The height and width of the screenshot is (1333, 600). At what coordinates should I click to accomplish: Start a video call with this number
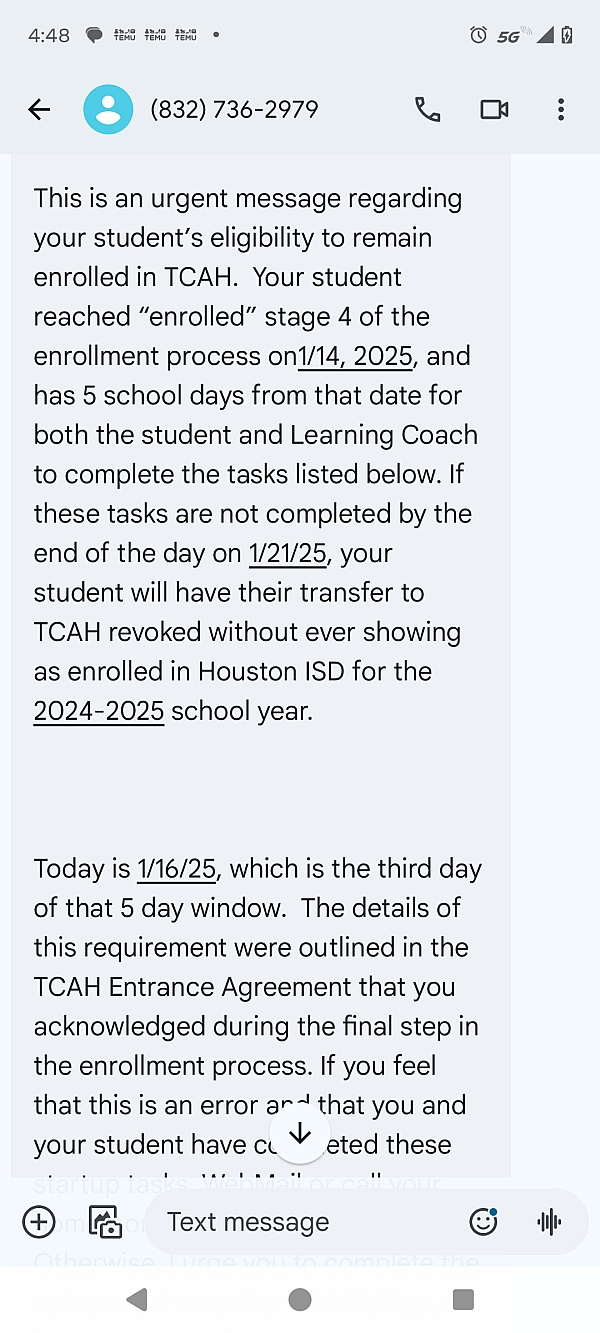point(494,110)
